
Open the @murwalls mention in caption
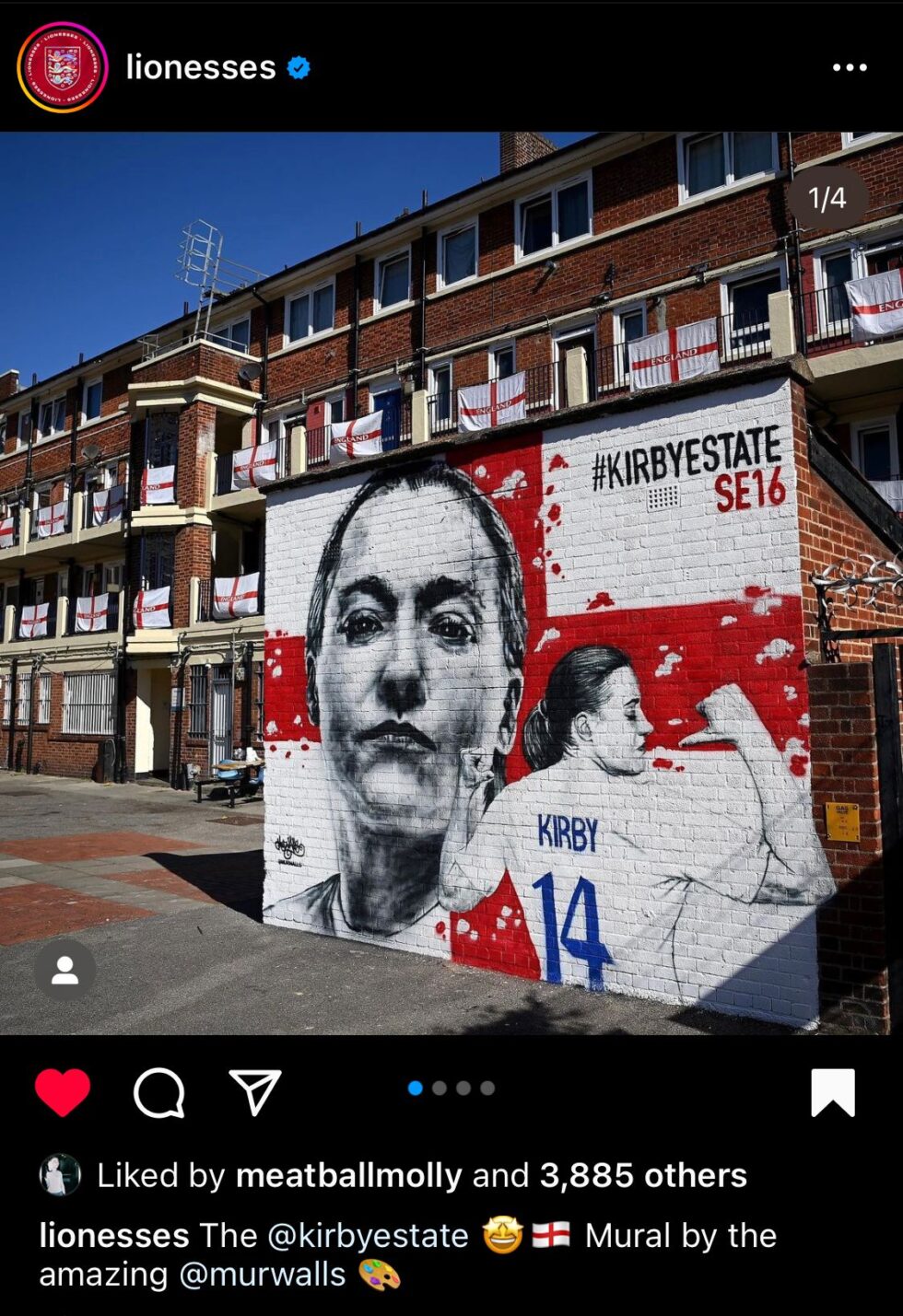[x=263, y=1275]
